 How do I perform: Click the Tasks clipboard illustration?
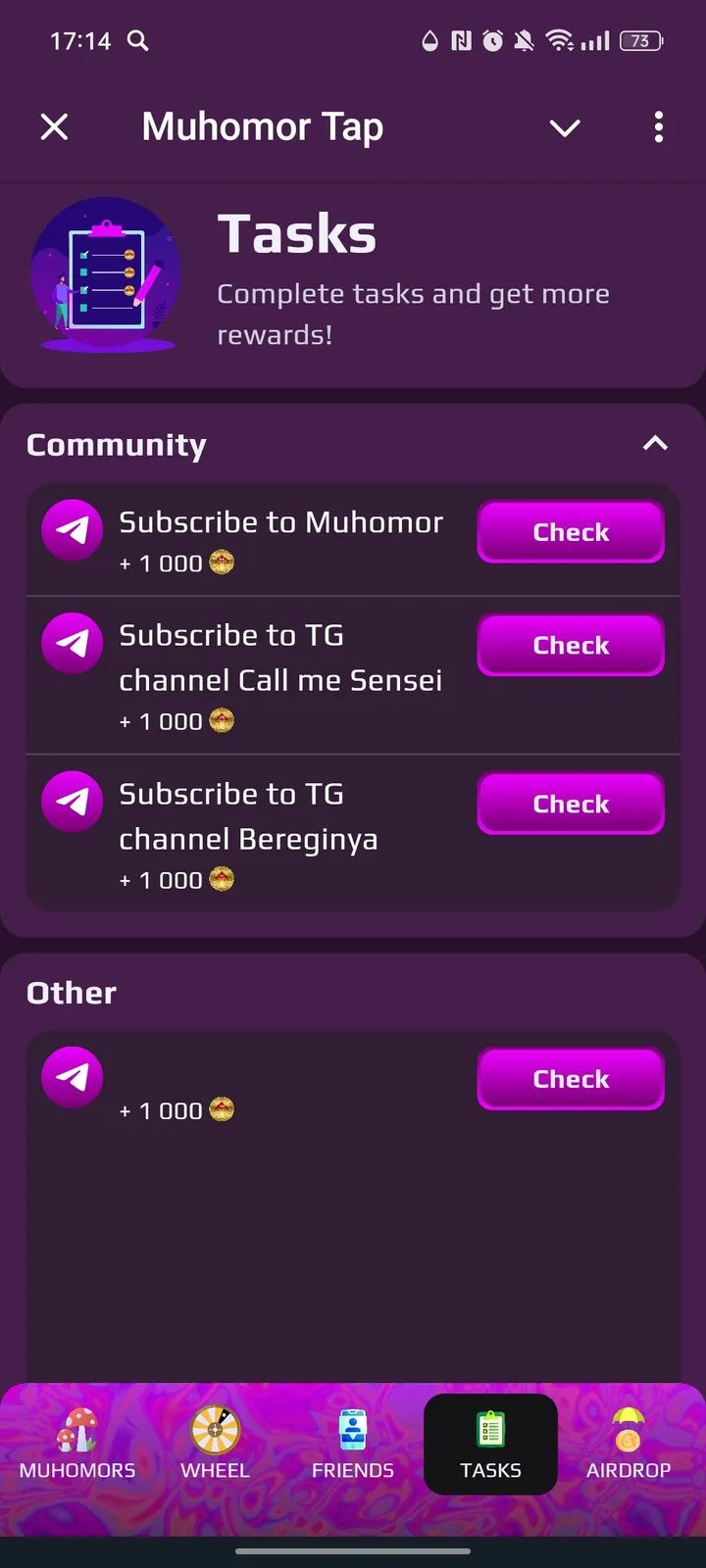(x=106, y=275)
